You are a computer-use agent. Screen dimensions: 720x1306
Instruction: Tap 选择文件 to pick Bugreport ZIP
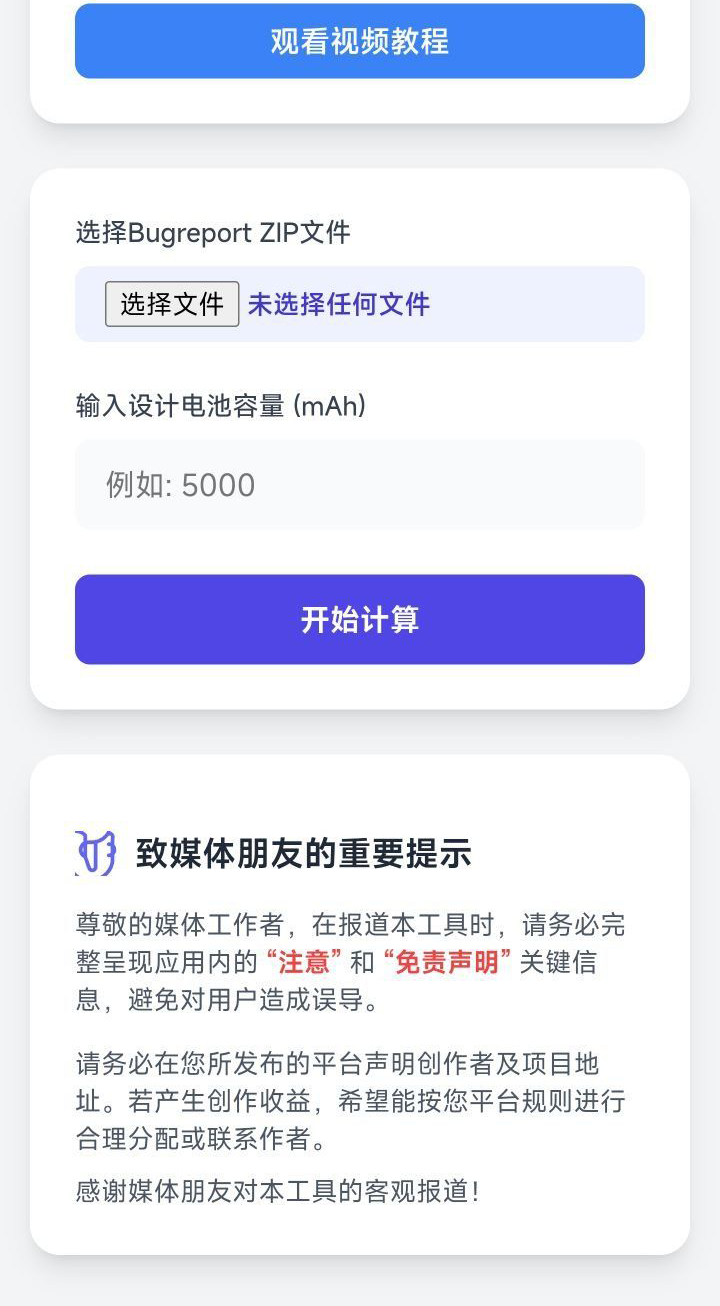tap(172, 304)
